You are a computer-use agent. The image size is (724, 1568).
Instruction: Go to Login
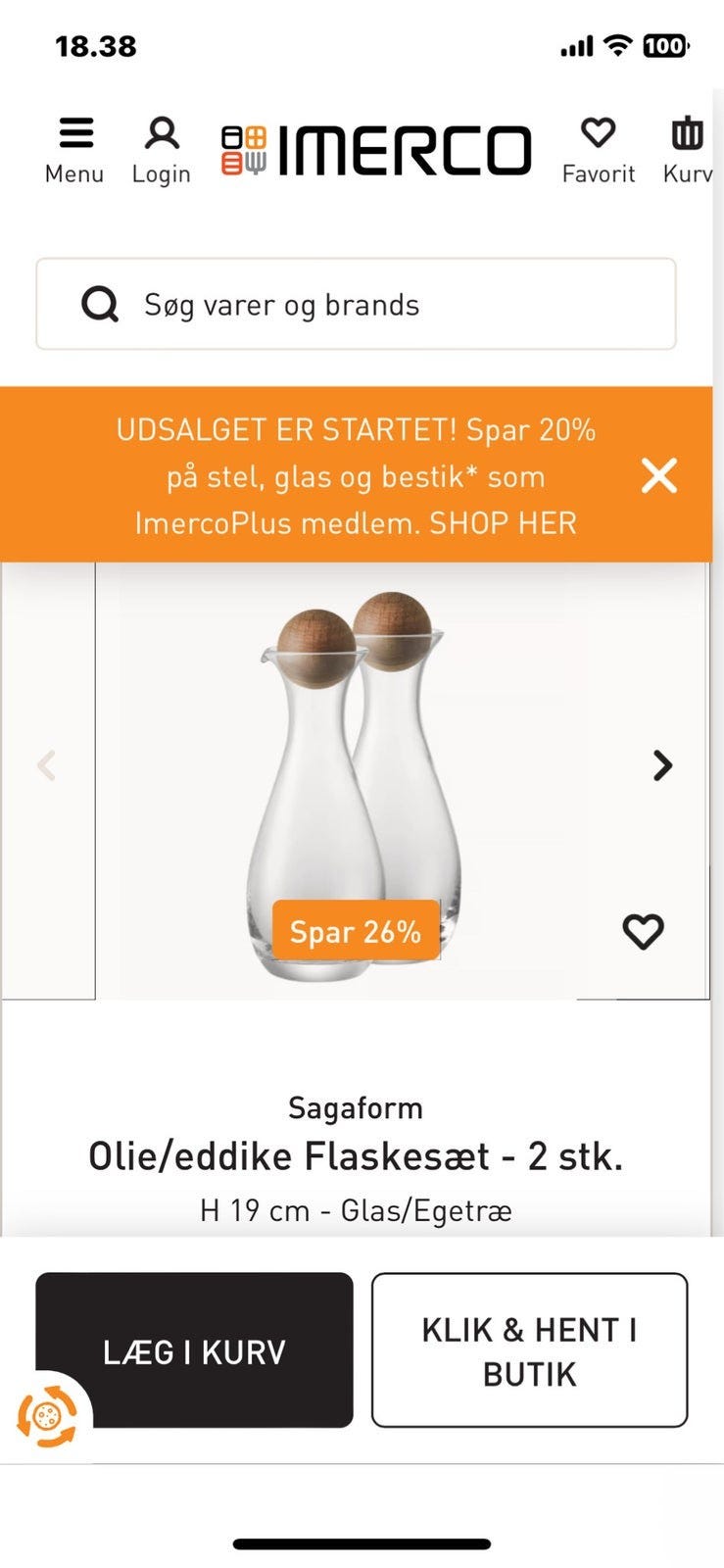click(x=162, y=150)
